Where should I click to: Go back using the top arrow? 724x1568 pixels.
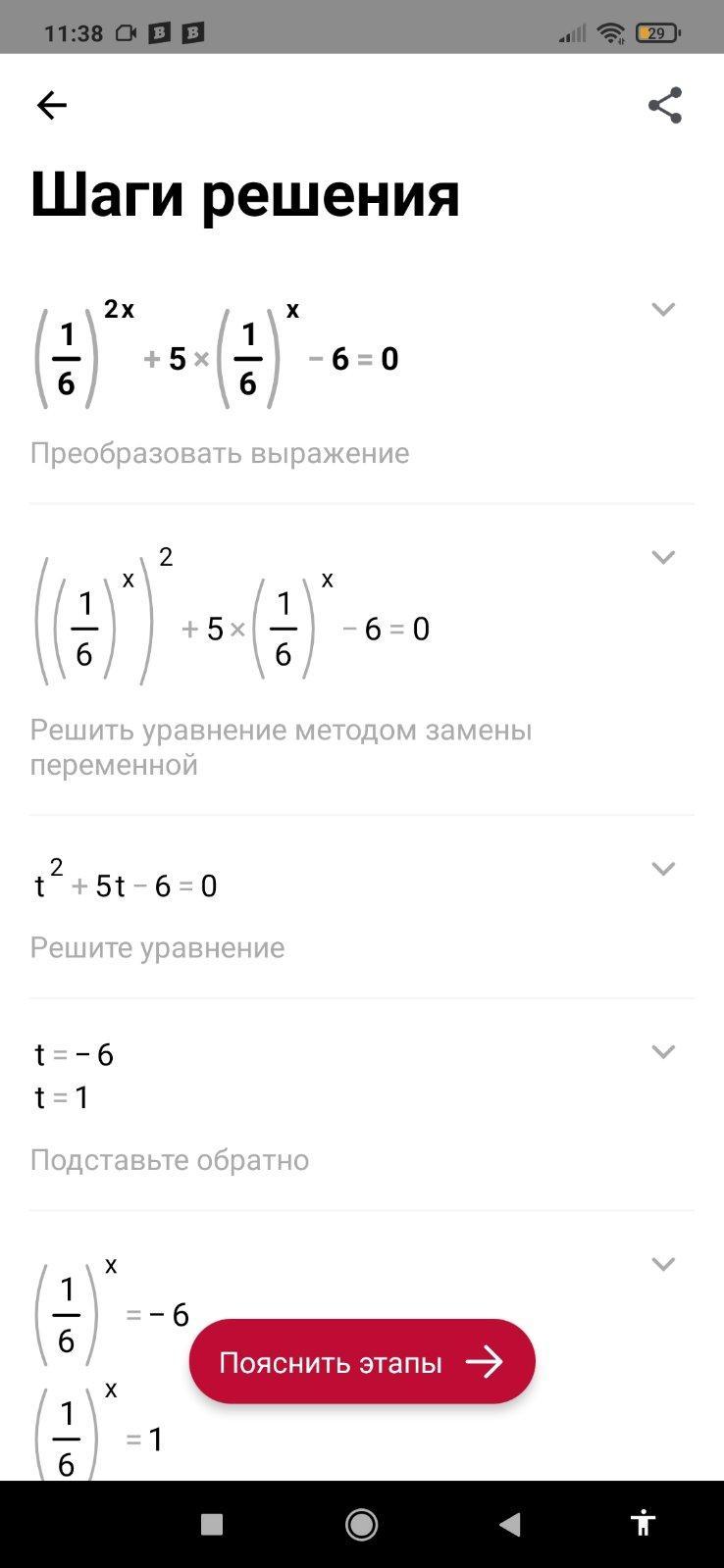pos(51,105)
